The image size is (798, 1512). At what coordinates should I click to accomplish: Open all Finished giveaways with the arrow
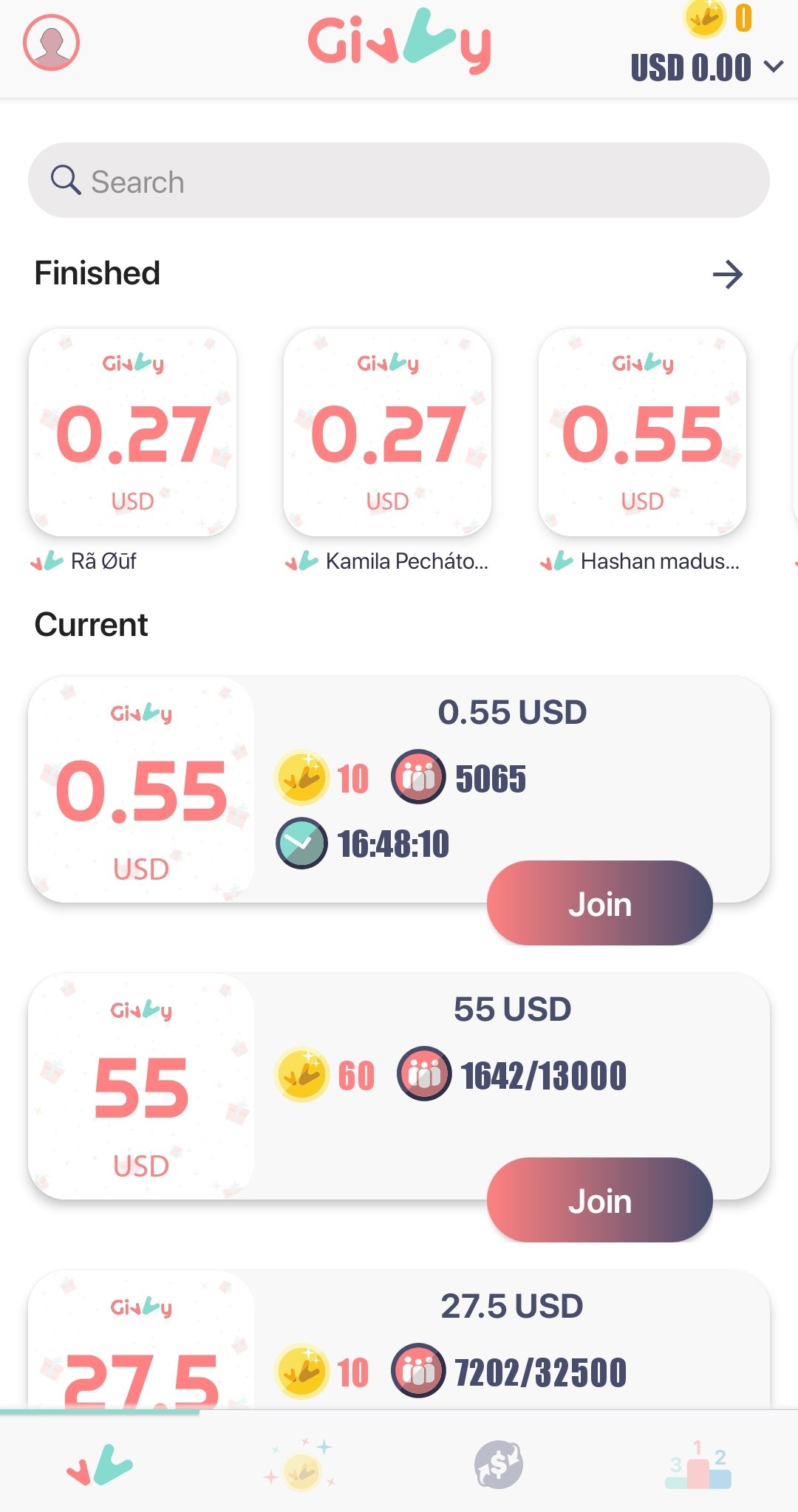[x=728, y=274]
